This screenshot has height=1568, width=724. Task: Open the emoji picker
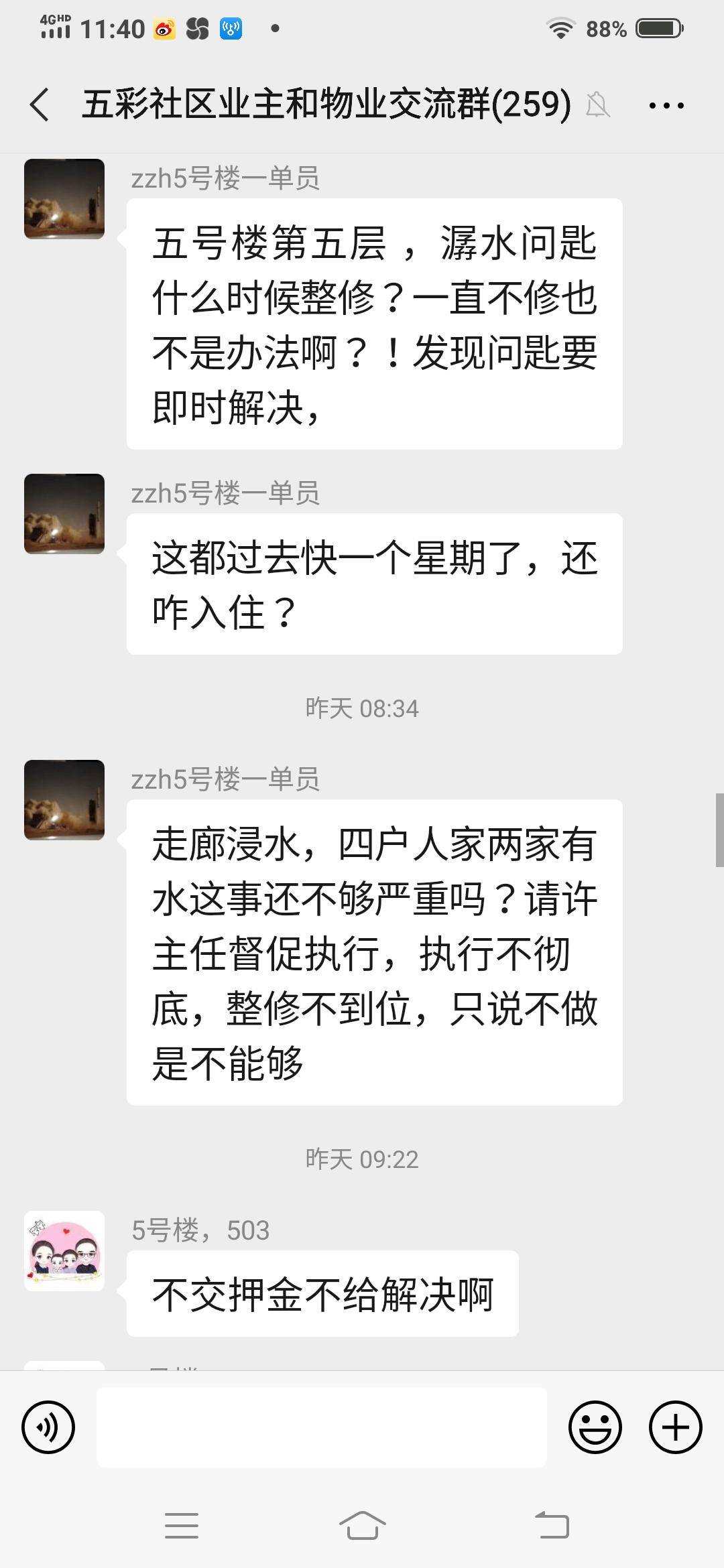[x=595, y=1427]
